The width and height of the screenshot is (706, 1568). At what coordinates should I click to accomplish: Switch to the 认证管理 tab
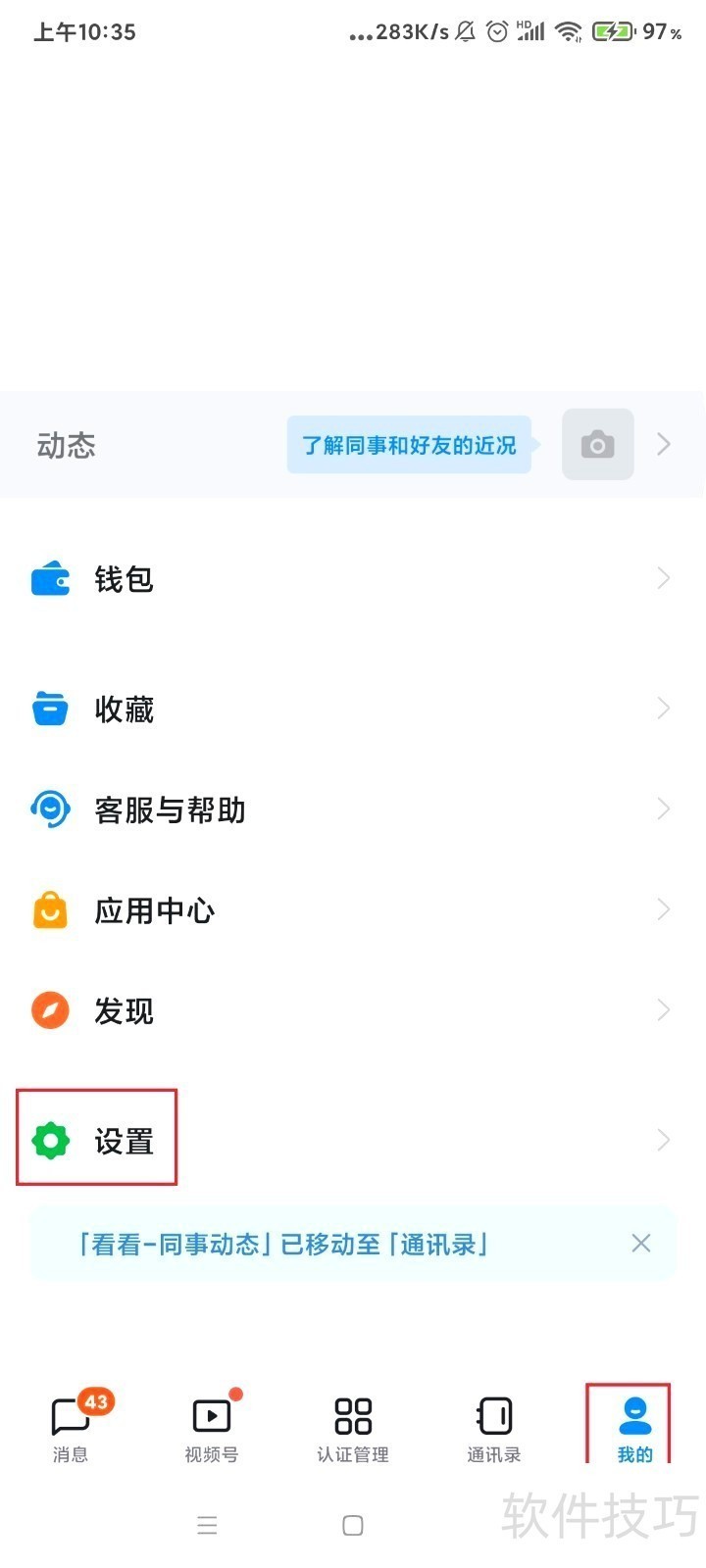point(353,1429)
